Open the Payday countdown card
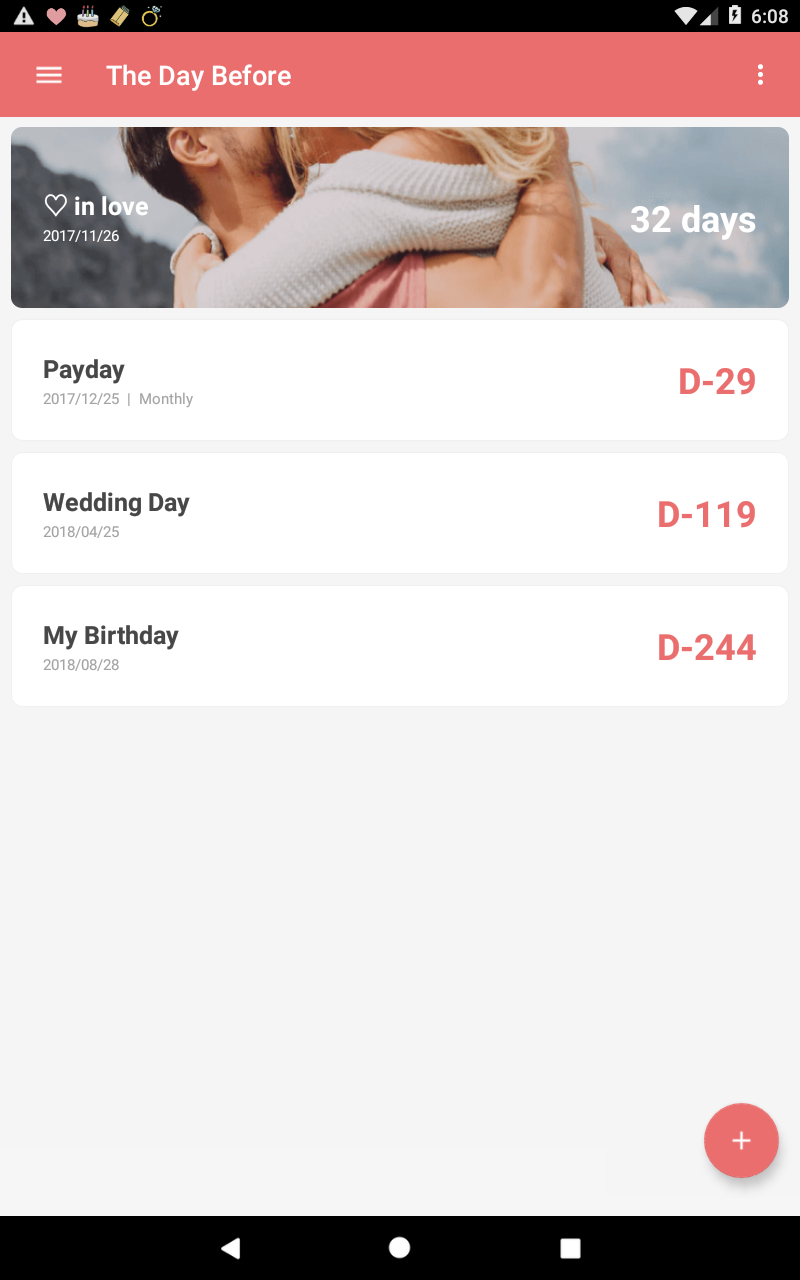 point(400,380)
